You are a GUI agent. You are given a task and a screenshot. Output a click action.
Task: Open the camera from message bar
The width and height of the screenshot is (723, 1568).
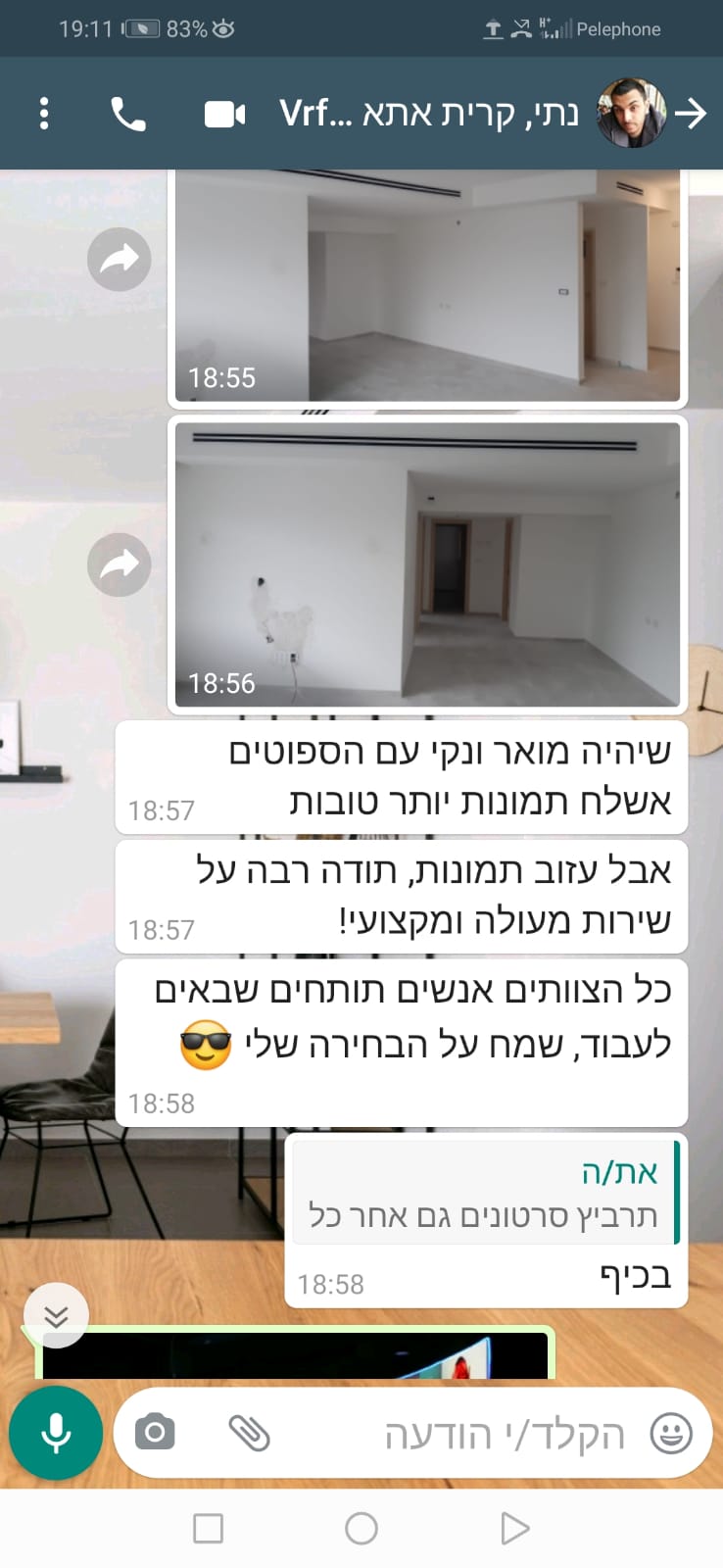[x=155, y=1434]
